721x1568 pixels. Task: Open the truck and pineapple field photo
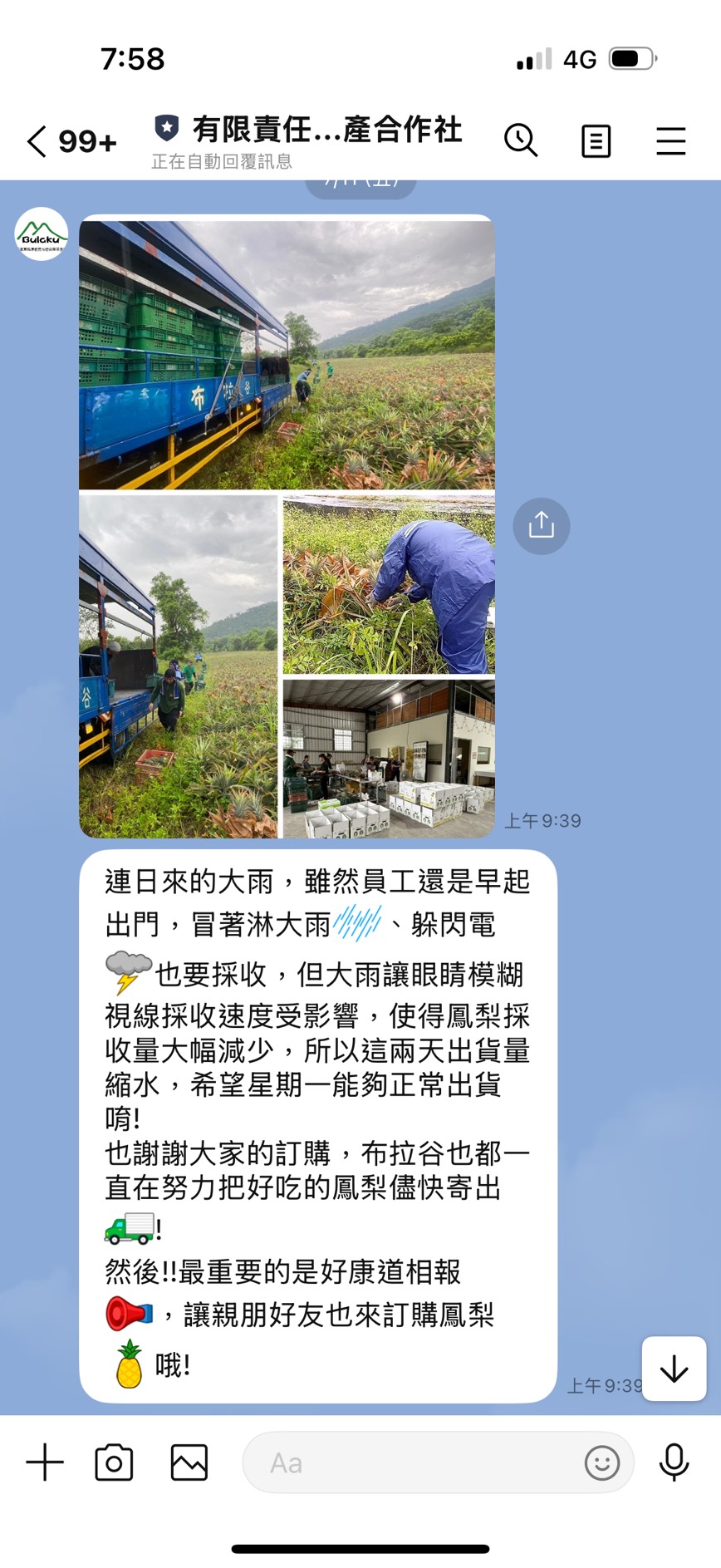point(287,353)
